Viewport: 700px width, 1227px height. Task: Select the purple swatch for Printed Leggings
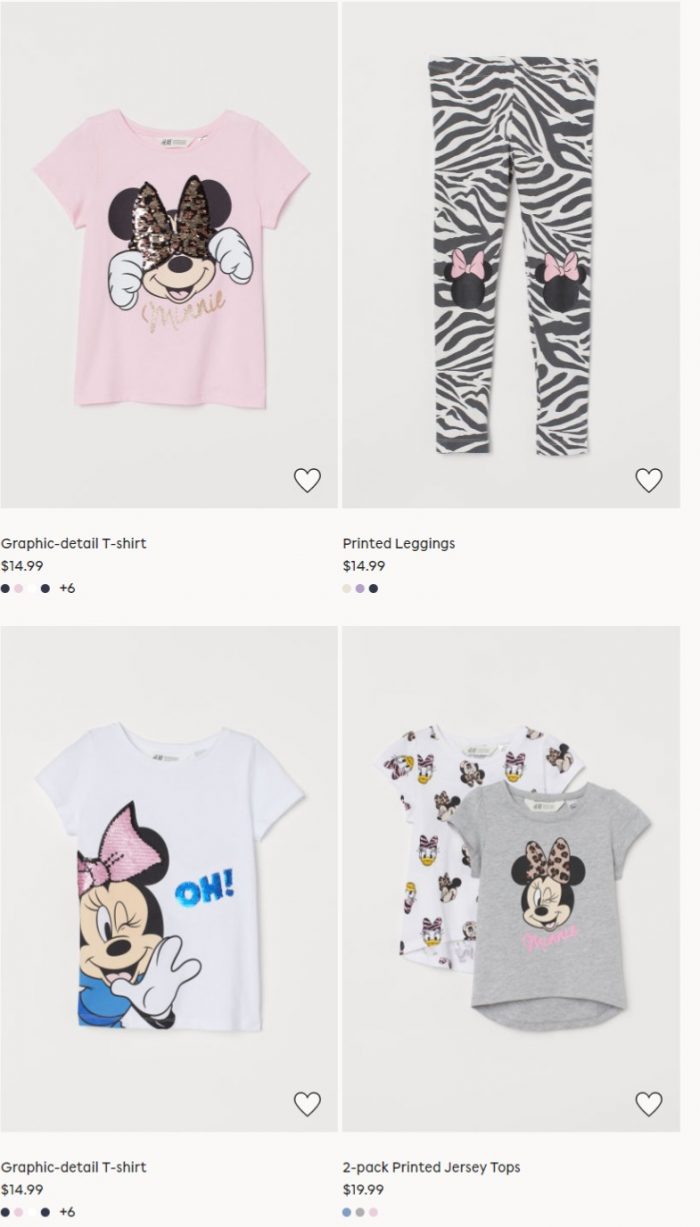tap(360, 589)
